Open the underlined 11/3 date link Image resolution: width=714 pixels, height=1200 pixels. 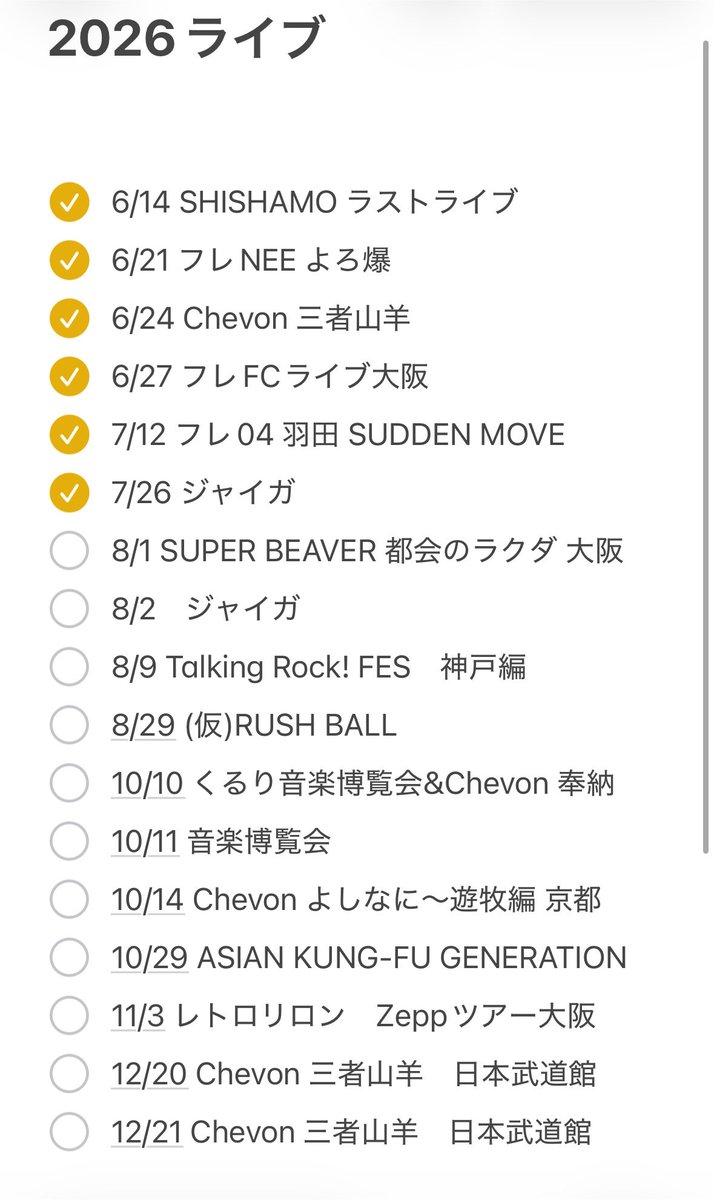click(139, 1016)
